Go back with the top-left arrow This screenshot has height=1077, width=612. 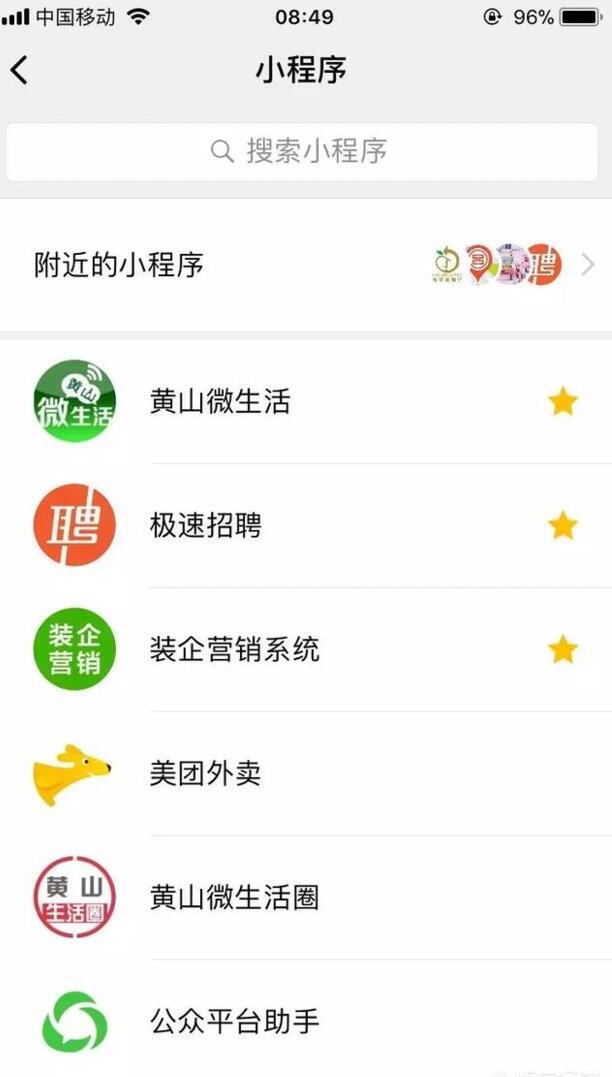[x=19, y=70]
